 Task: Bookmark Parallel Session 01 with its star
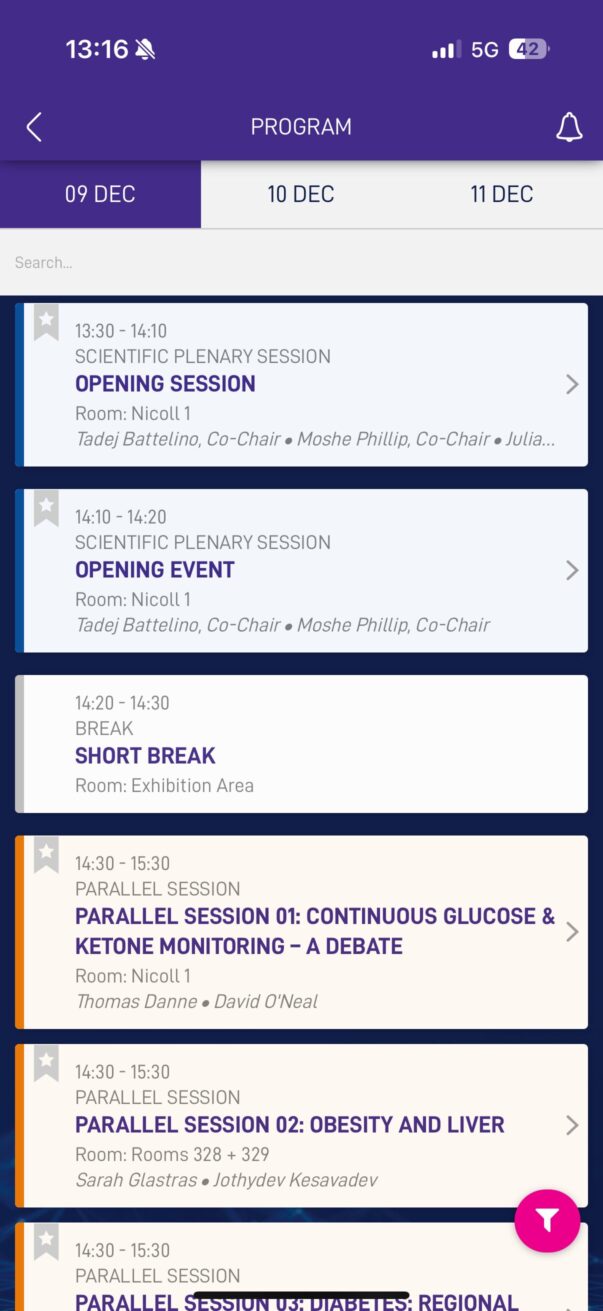coord(46,854)
